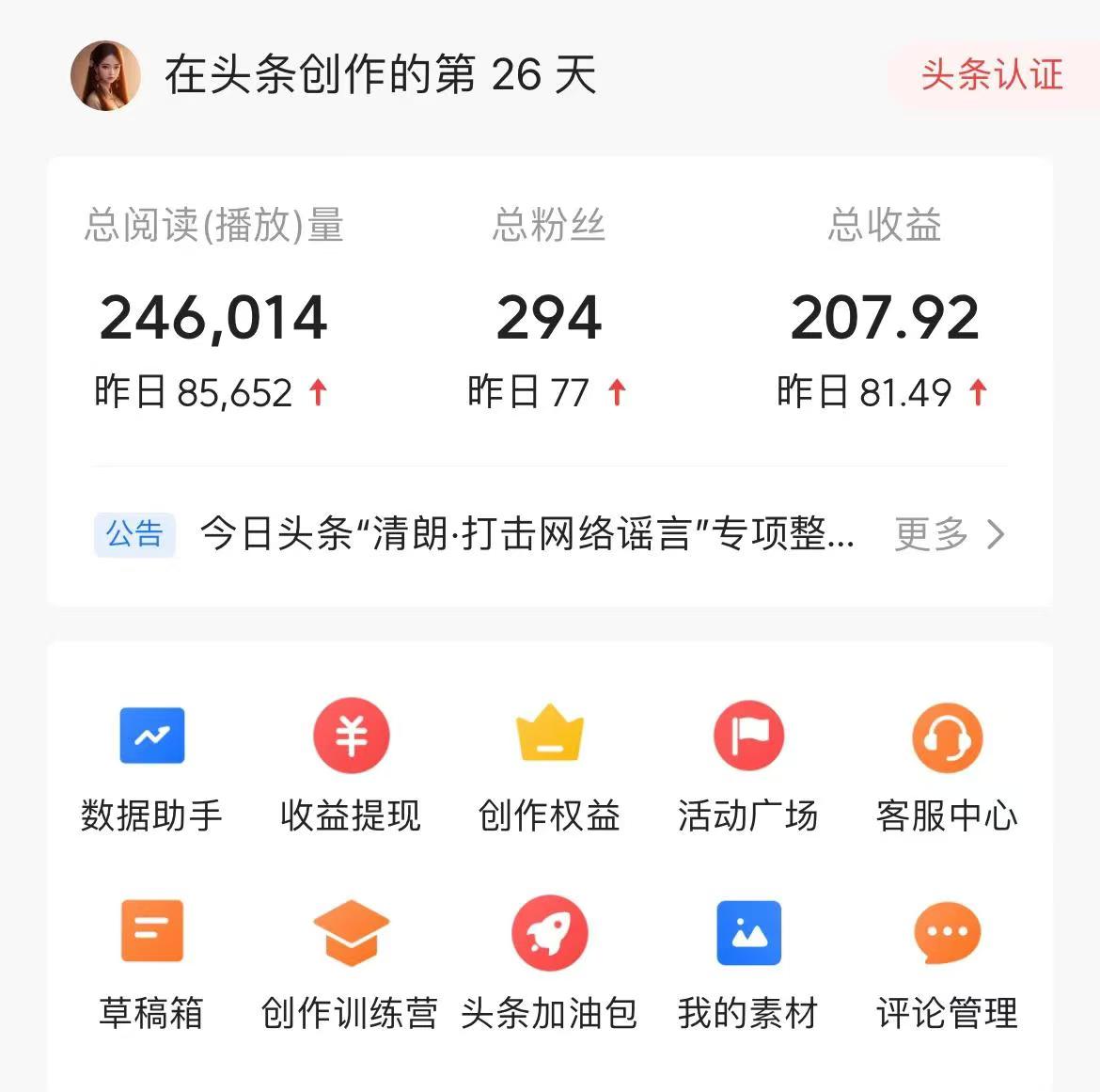Open 创作权益
The width and height of the screenshot is (1100, 1092).
[549, 764]
